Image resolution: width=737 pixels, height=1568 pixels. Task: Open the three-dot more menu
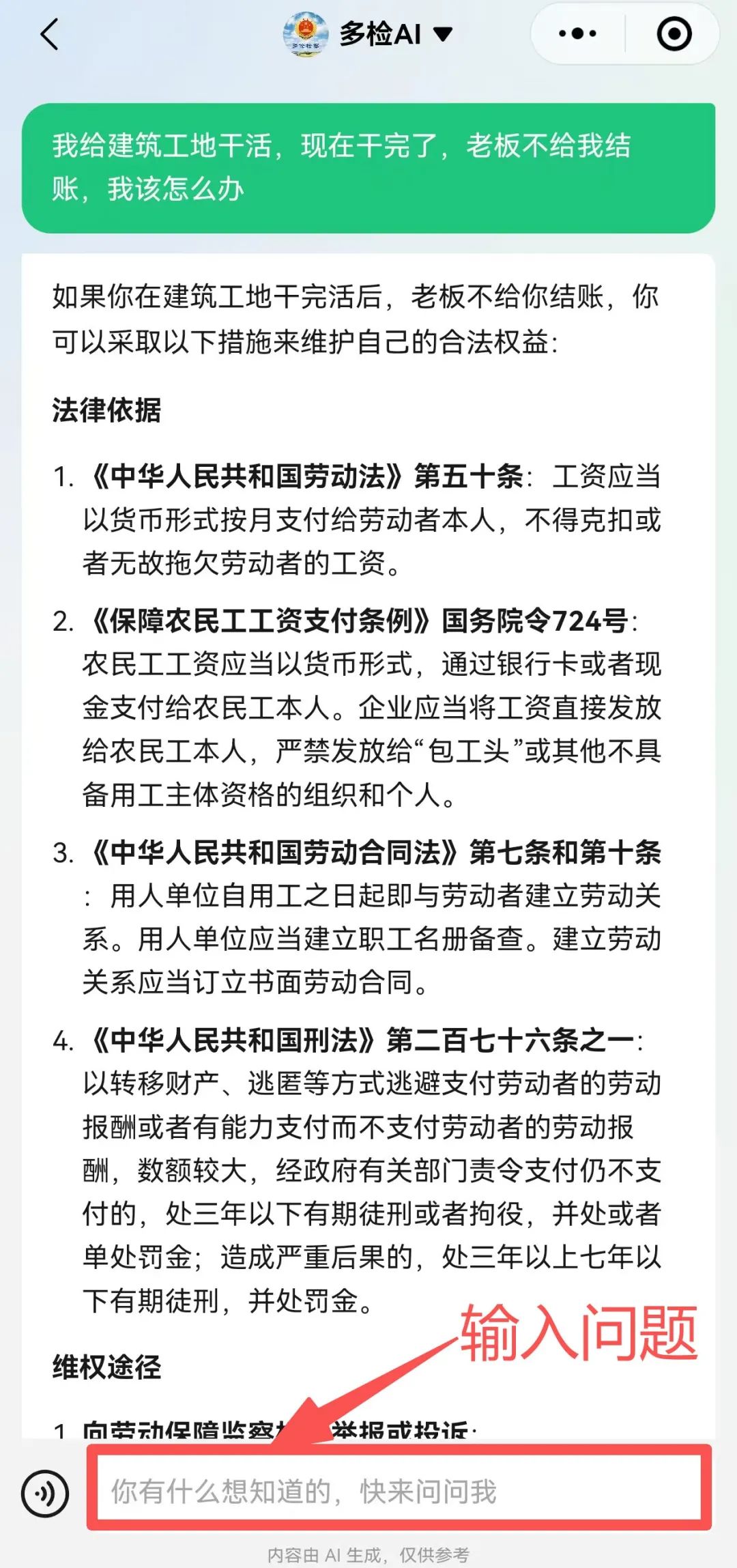[x=577, y=33]
